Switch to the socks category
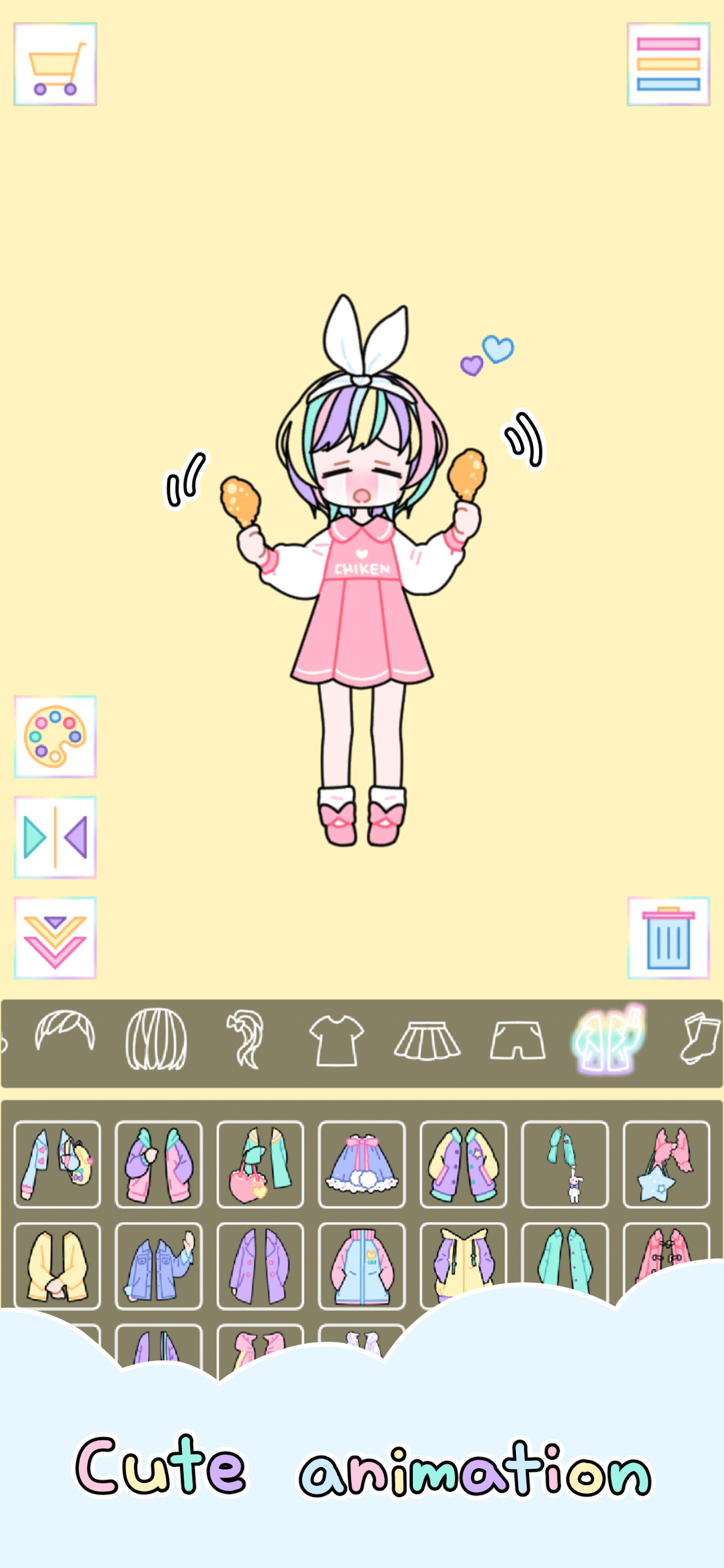The image size is (724, 1568). [x=700, y=1038]
